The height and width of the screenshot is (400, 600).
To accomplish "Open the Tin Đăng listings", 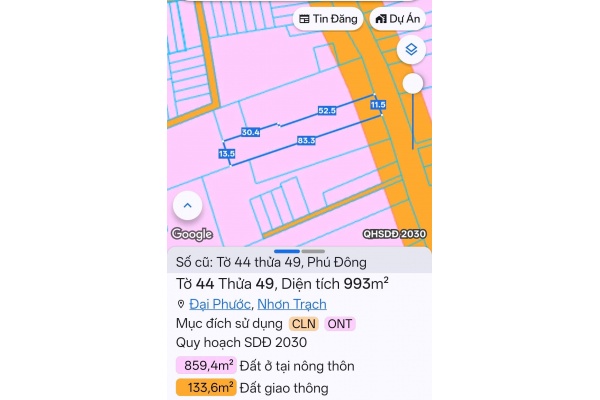I will 328,19.
